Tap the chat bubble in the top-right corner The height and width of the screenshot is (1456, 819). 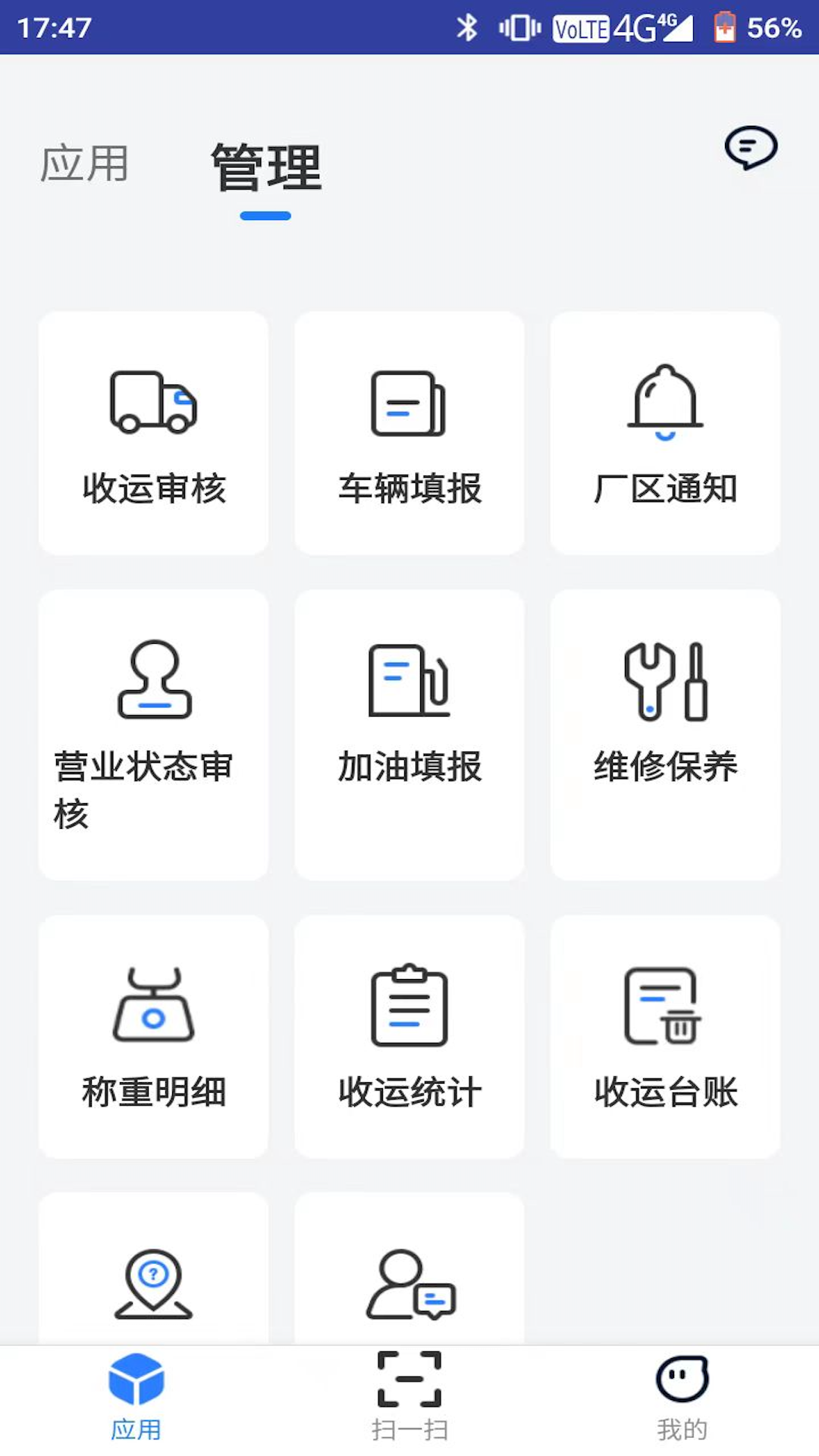pos(753,149)
